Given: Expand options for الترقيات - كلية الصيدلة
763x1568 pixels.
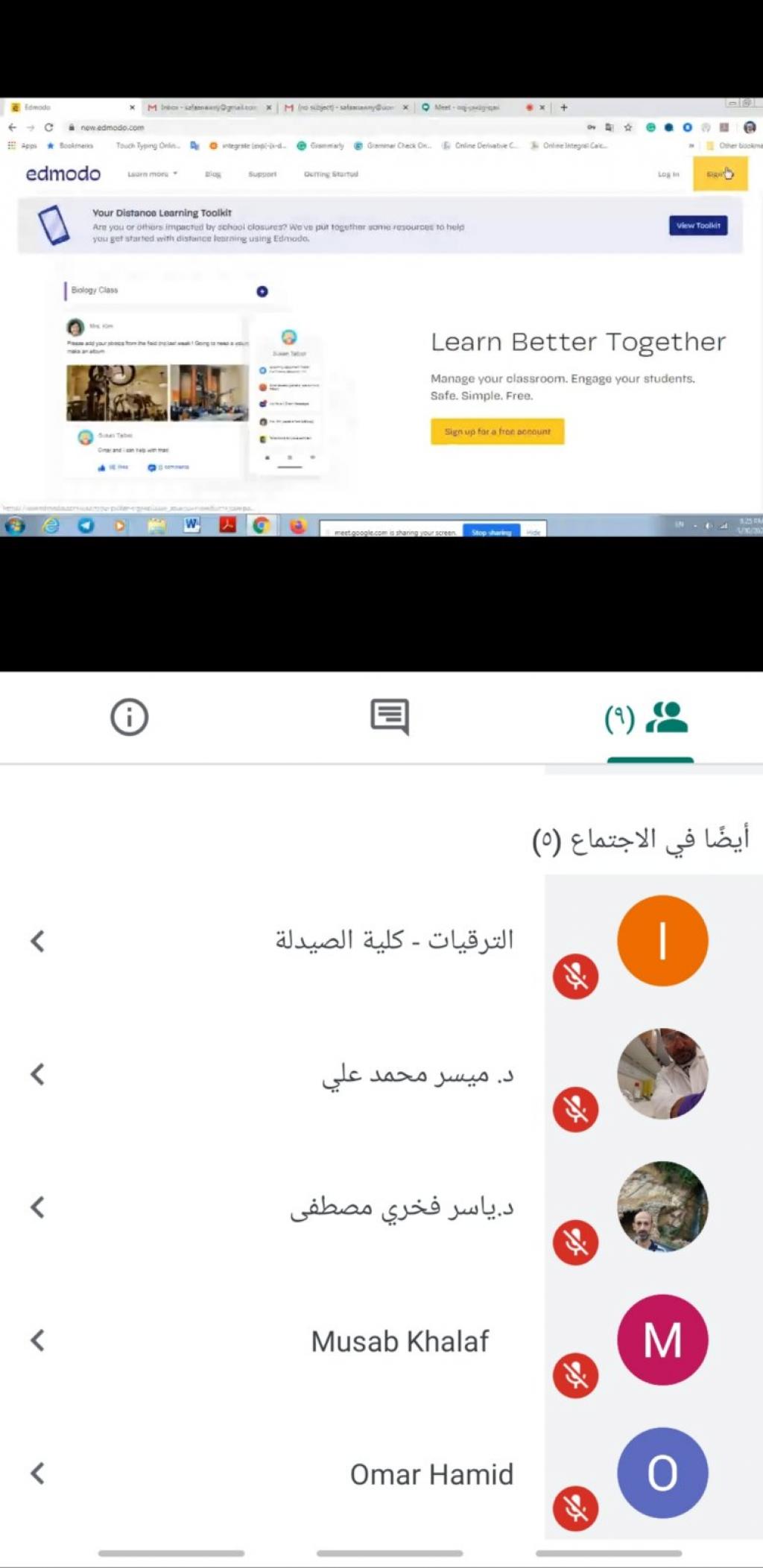Looking at the screenshot, I should pos(38,941).
